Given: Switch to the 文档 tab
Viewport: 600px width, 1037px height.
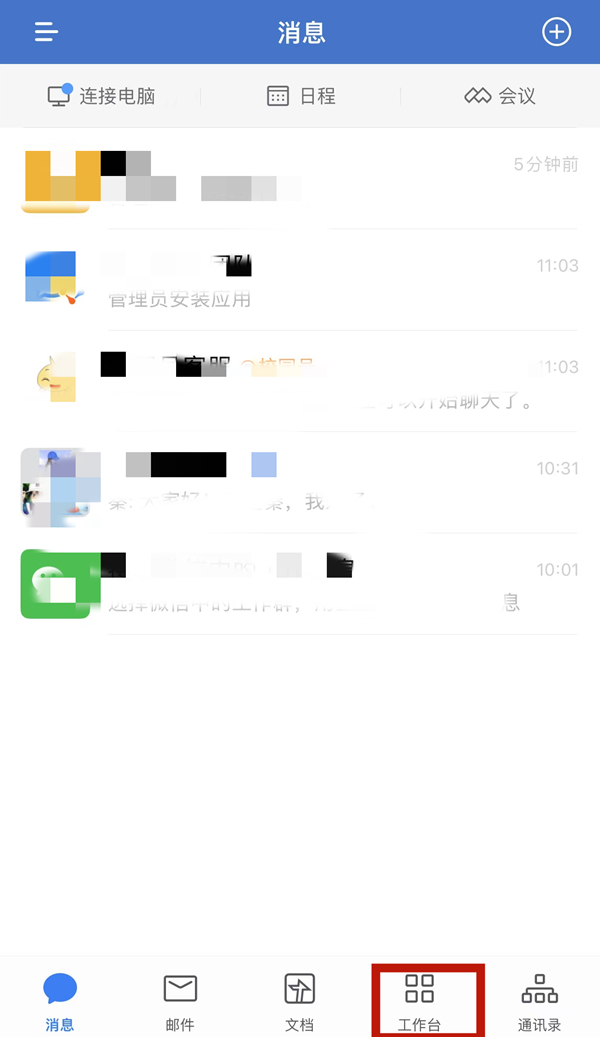Looking at the screenshot, I should pos(300,1002).
